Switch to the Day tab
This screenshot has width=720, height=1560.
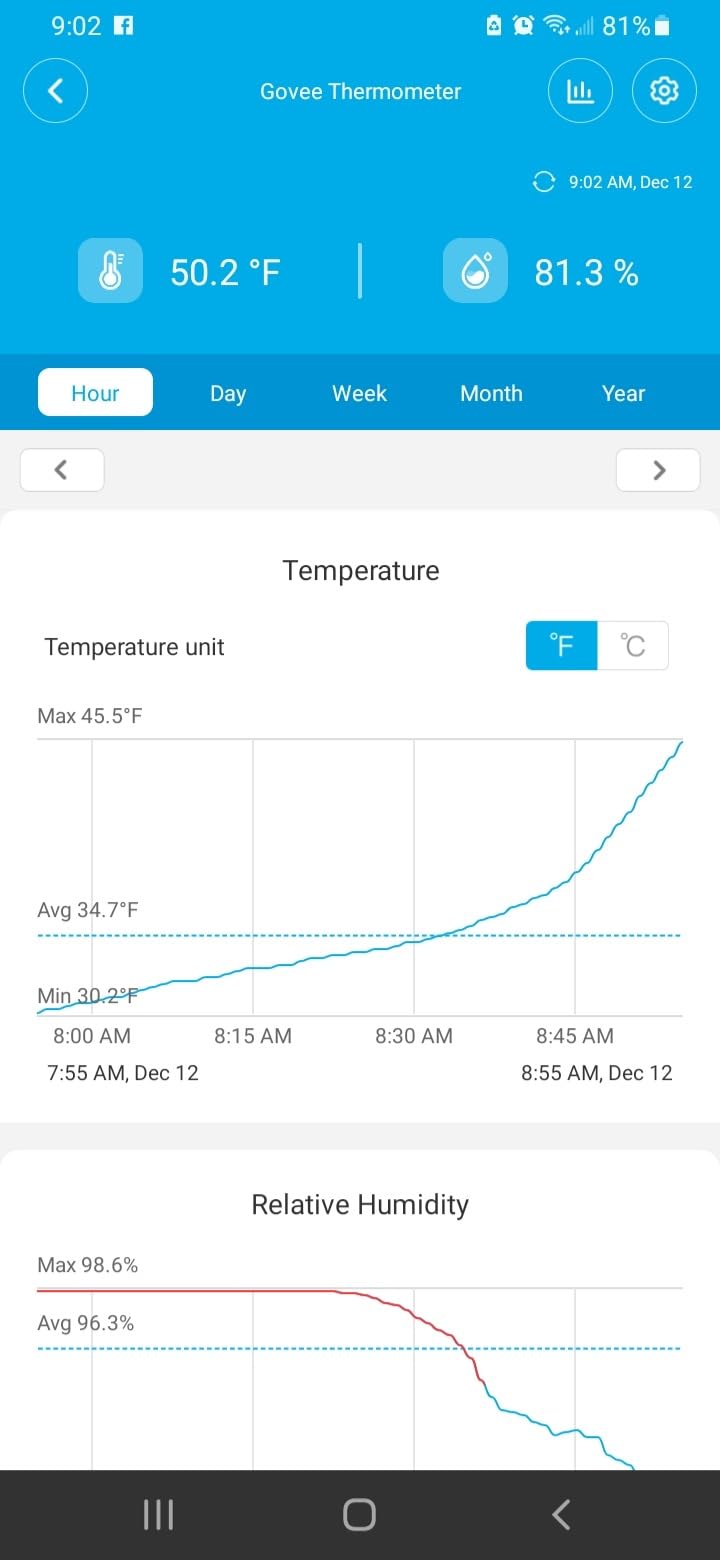(228, 393)
